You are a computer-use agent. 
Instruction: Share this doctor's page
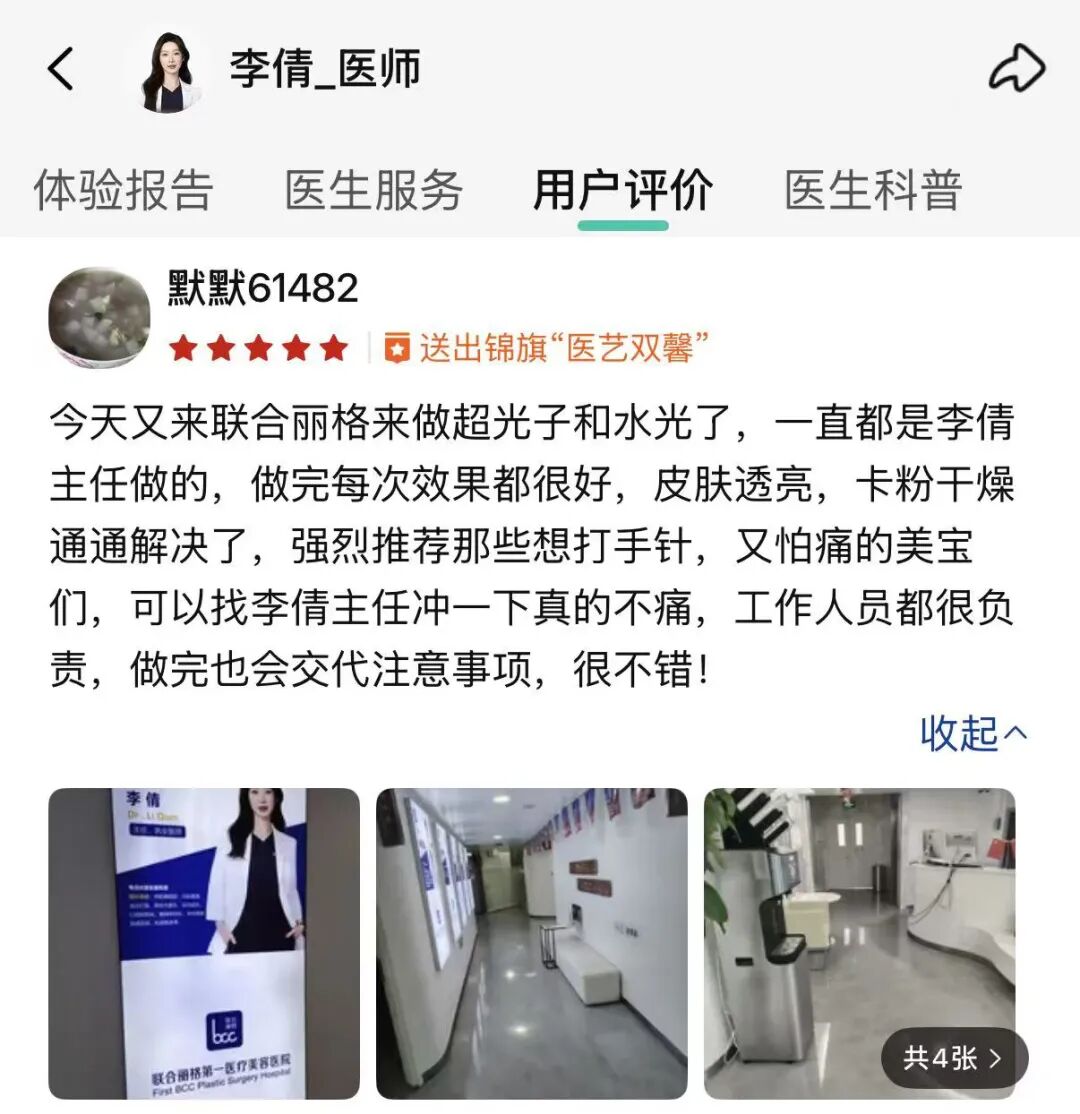pos(1016,70)
